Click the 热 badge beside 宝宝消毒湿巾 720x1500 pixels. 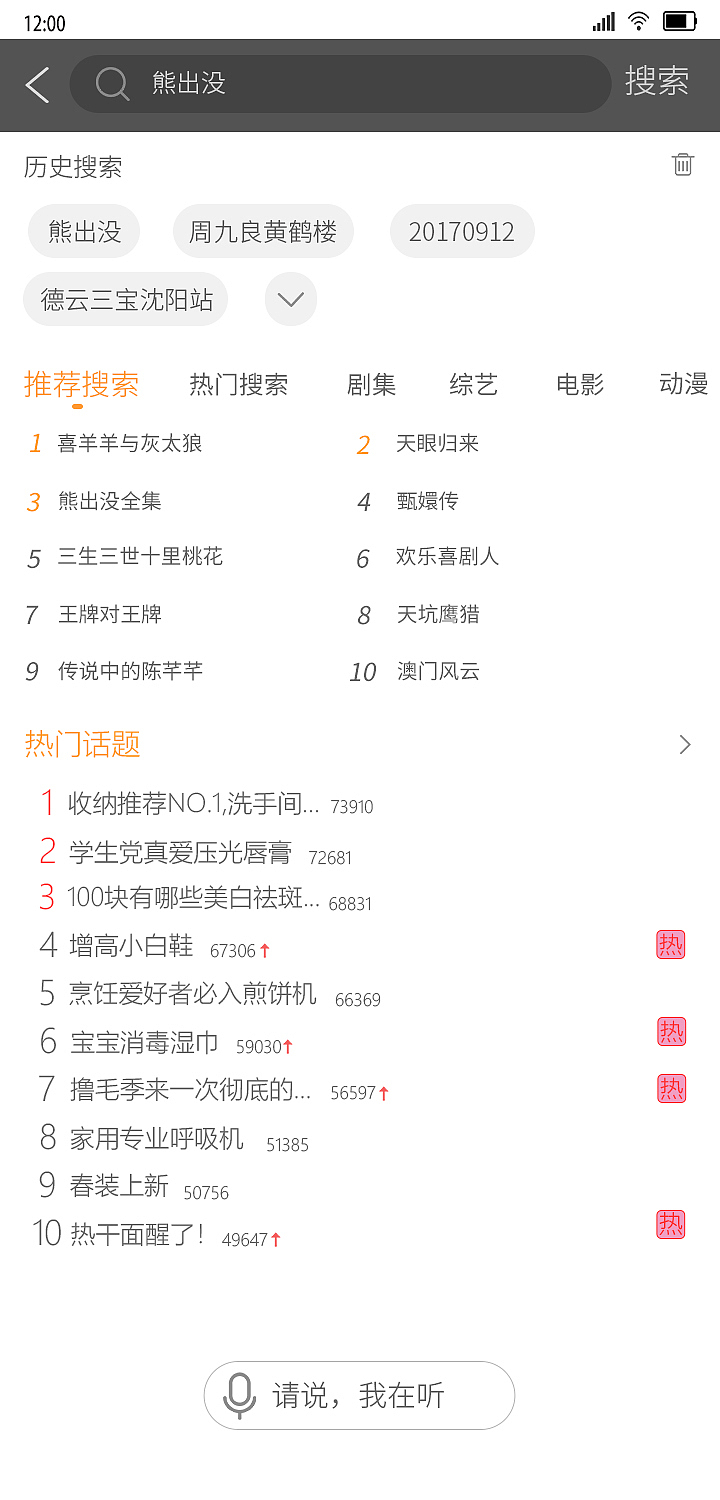point(671,1031)
